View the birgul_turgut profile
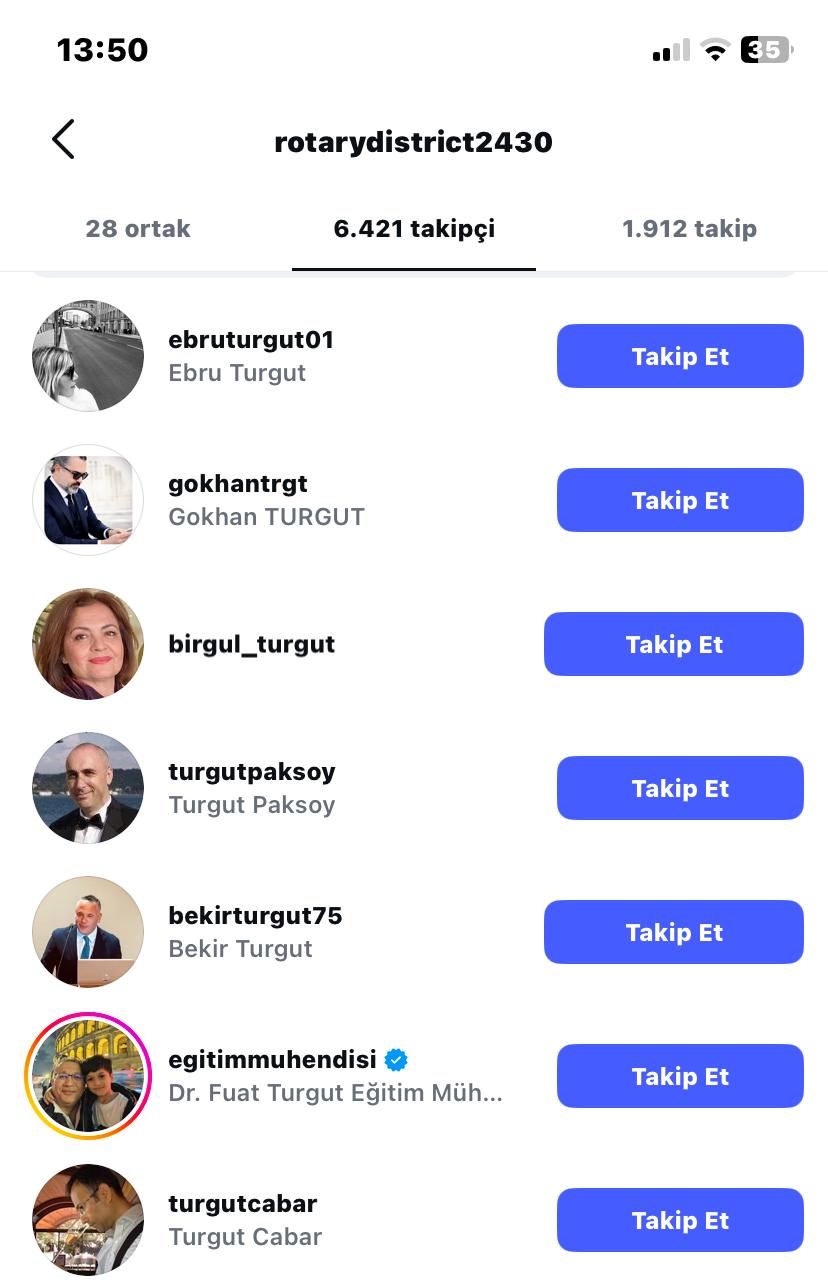This screenshot has width=828, height=1286. (252, 644)
